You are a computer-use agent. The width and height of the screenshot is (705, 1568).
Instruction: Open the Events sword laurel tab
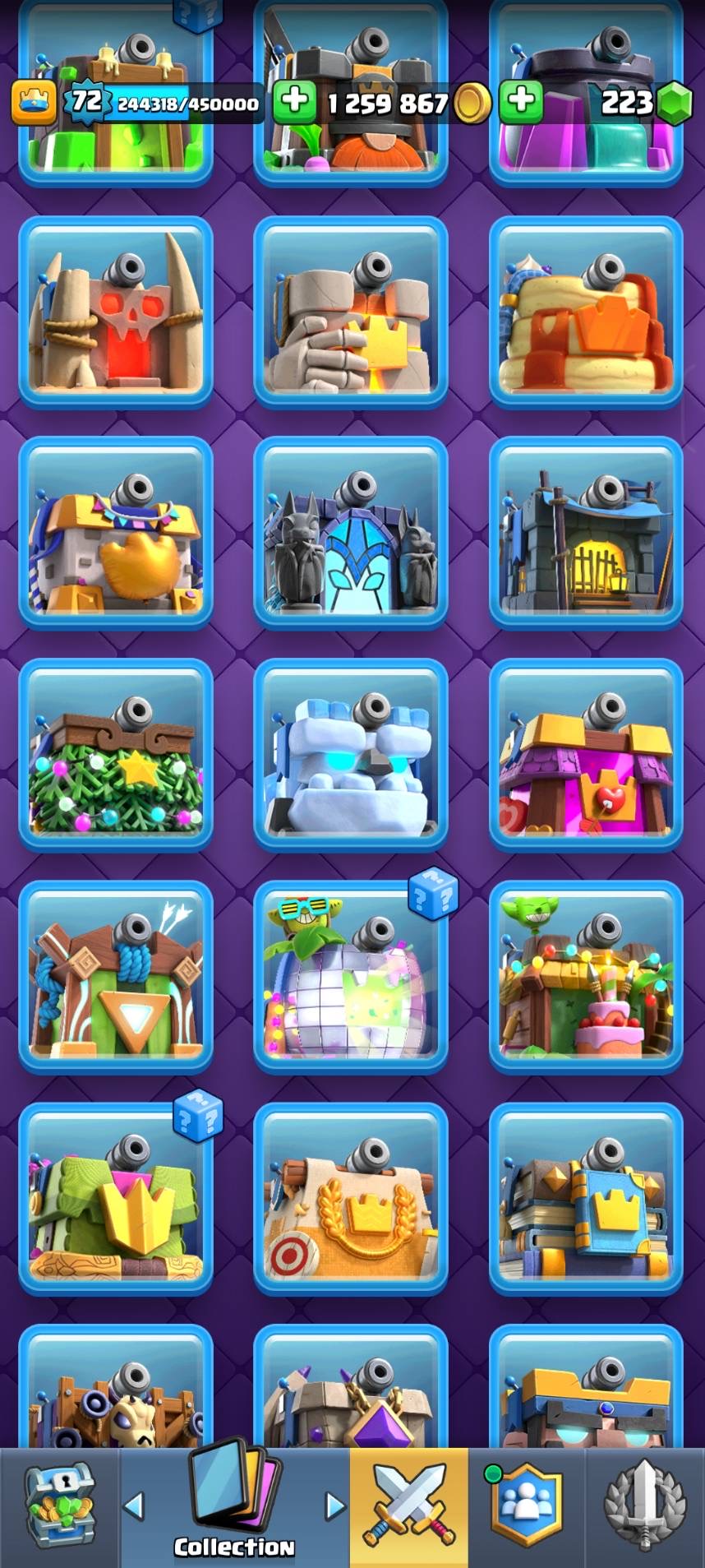click(x=644, y=1506)
